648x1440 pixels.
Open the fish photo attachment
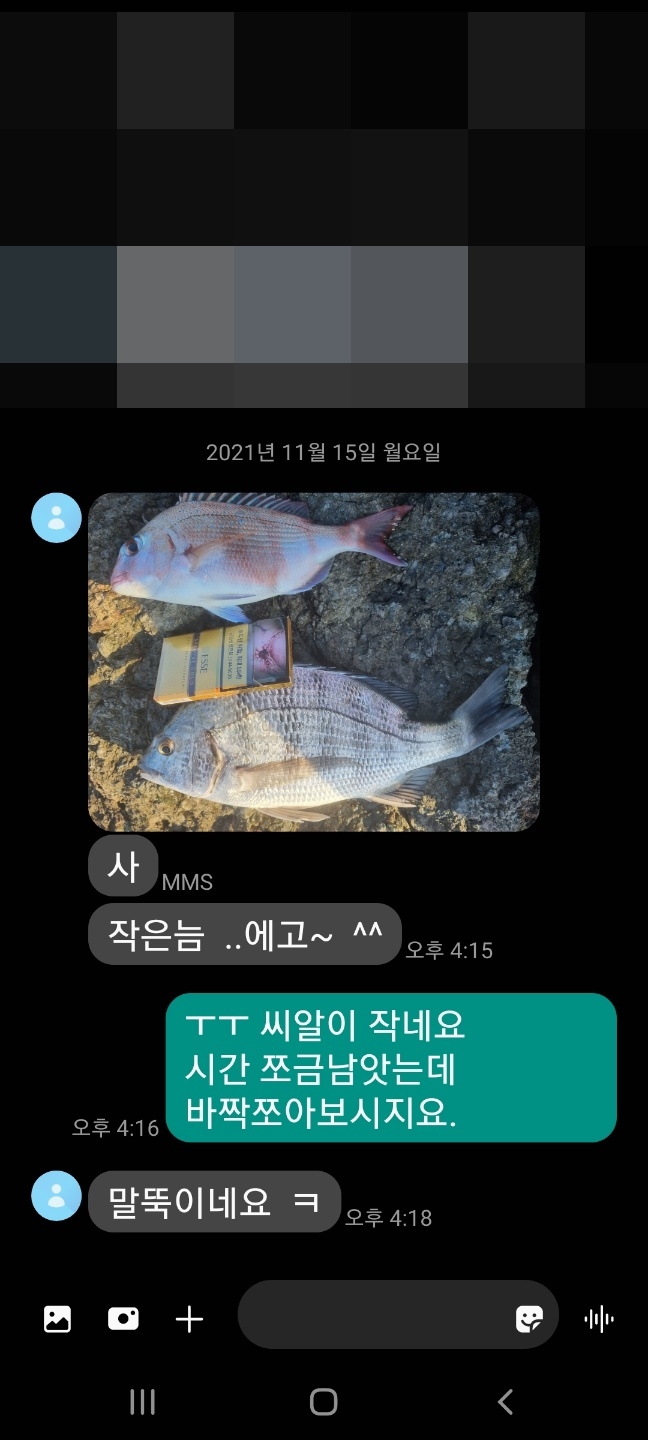[x=314, y=661]
